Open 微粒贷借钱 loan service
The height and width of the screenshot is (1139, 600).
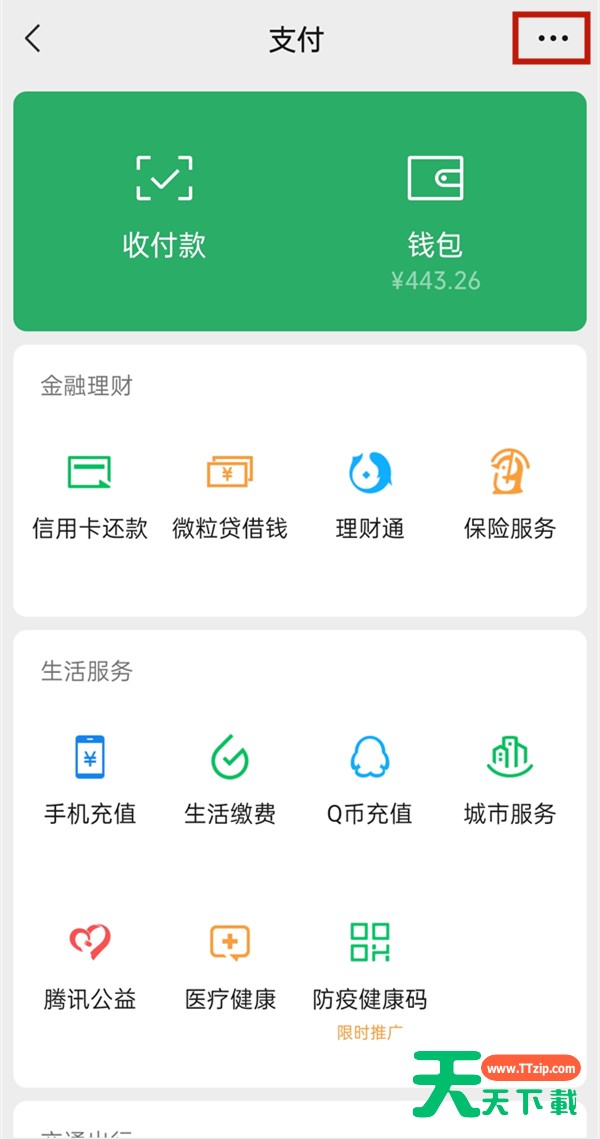pos(230,496)
